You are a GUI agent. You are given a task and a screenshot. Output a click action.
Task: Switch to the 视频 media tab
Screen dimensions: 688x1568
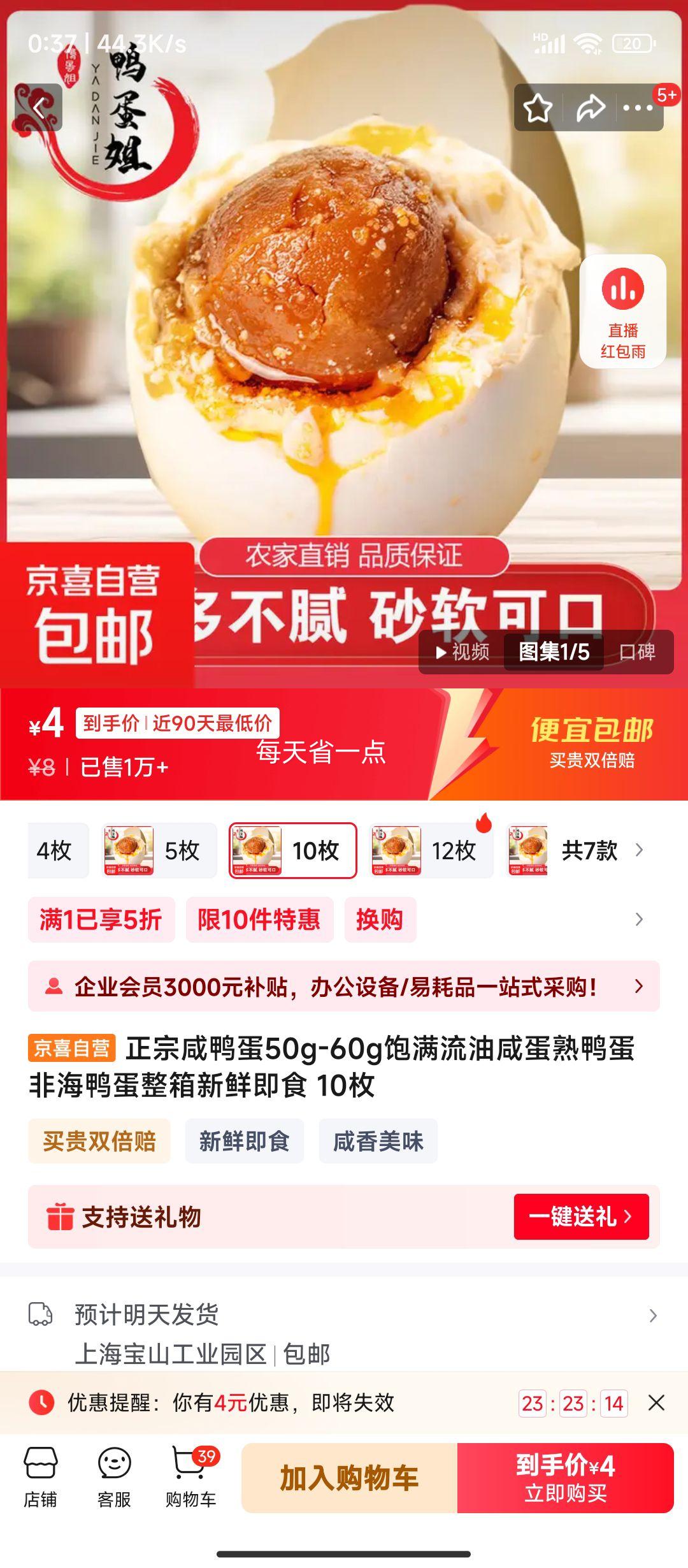point(463,652)
